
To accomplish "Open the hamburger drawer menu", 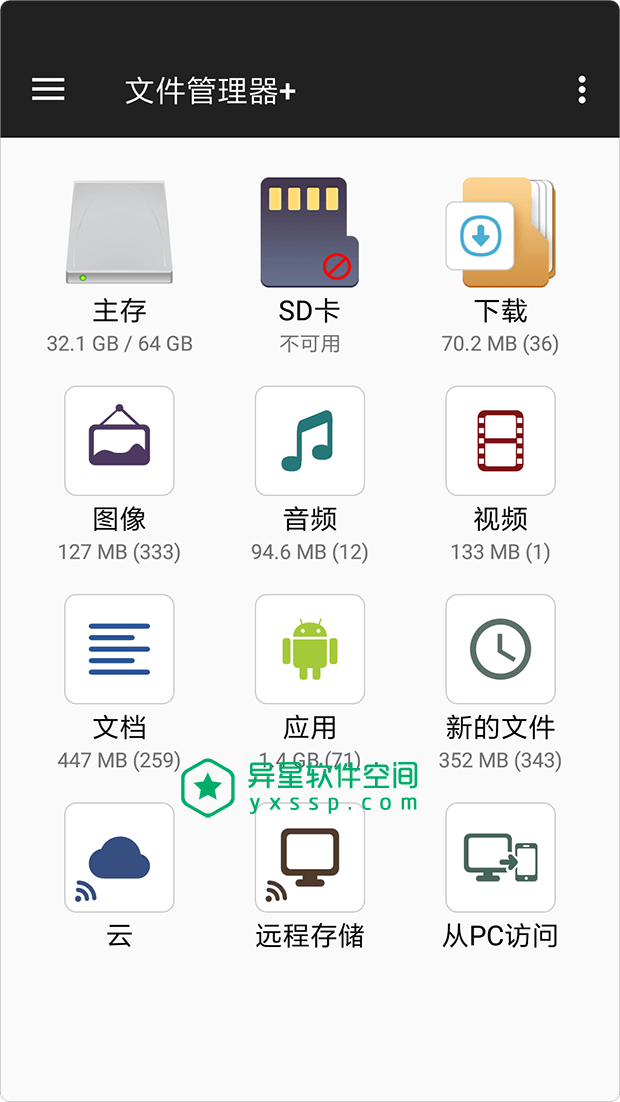I will click(x=48, y=90).
